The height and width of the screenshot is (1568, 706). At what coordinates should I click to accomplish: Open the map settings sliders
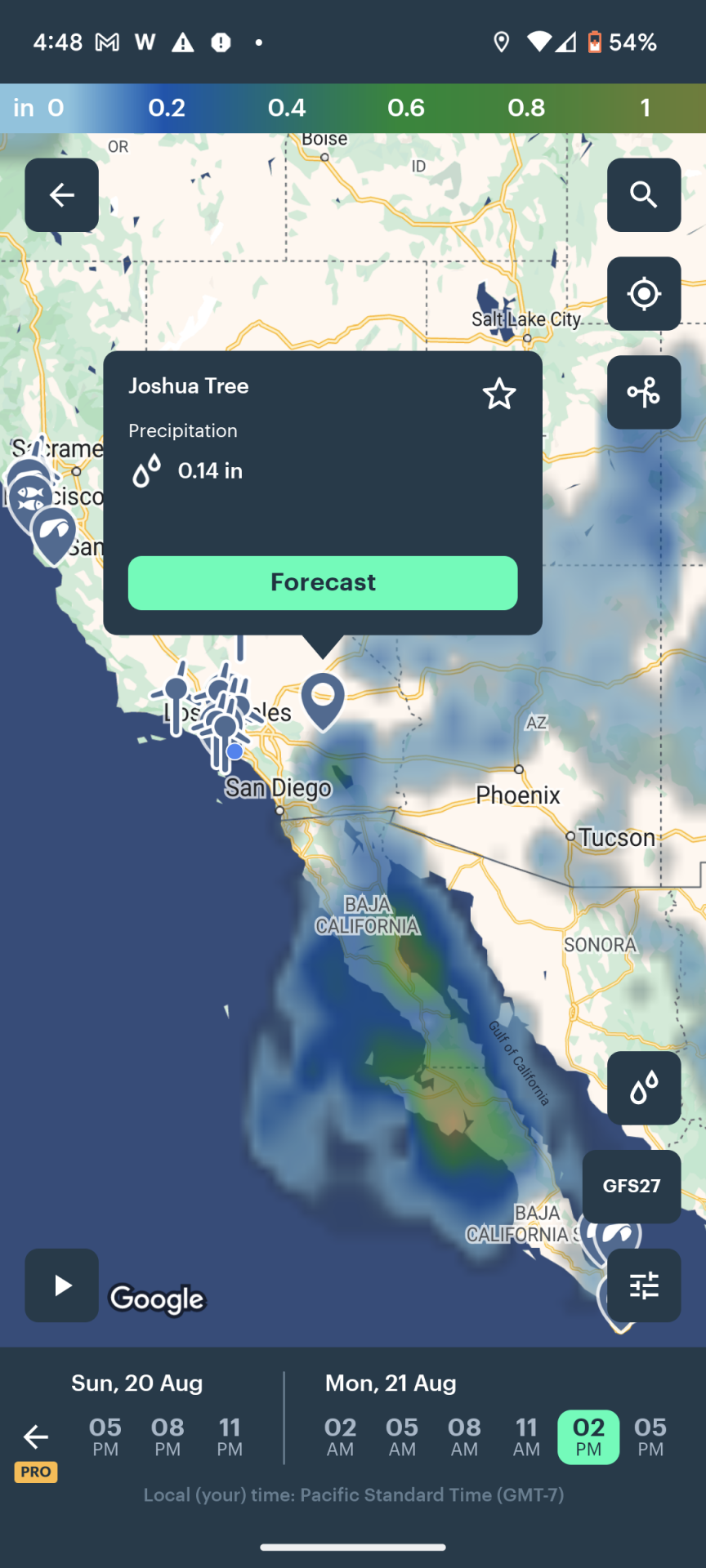click(644, 1285)
